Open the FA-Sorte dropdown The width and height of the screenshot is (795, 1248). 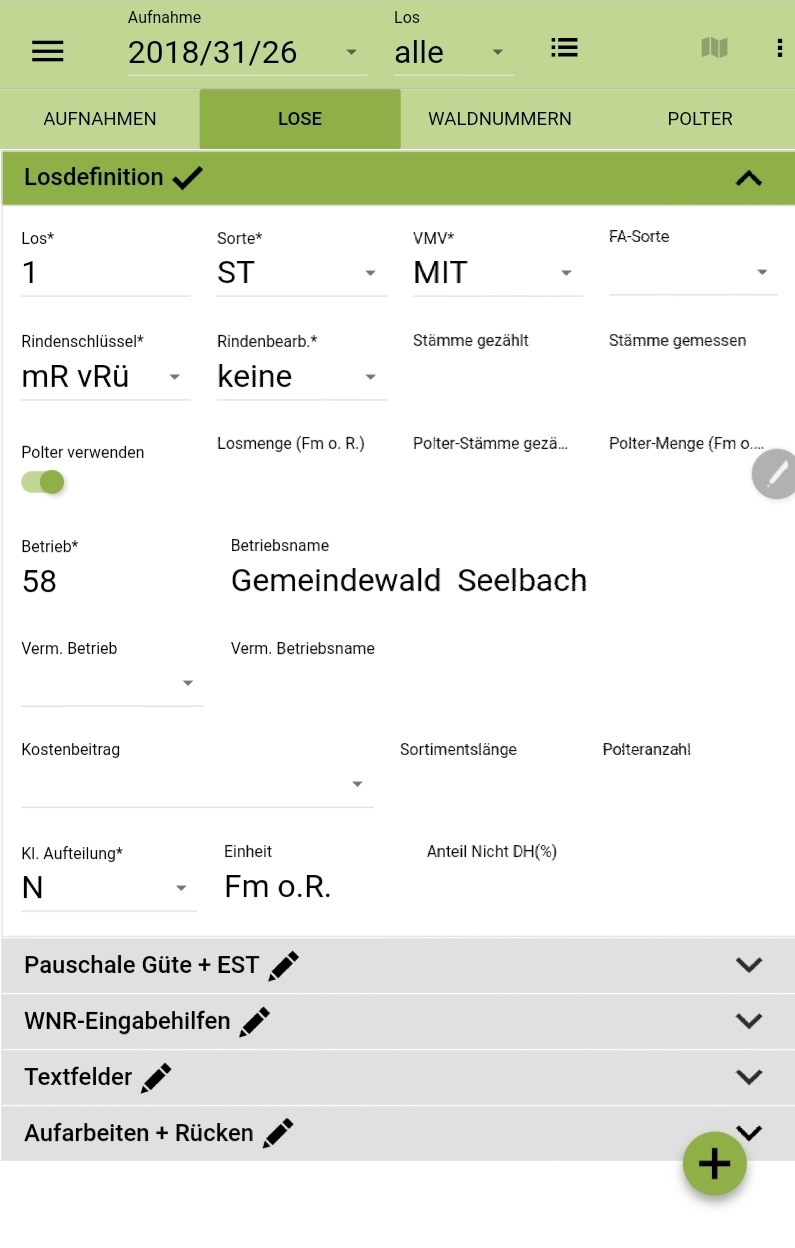point(692,272)
